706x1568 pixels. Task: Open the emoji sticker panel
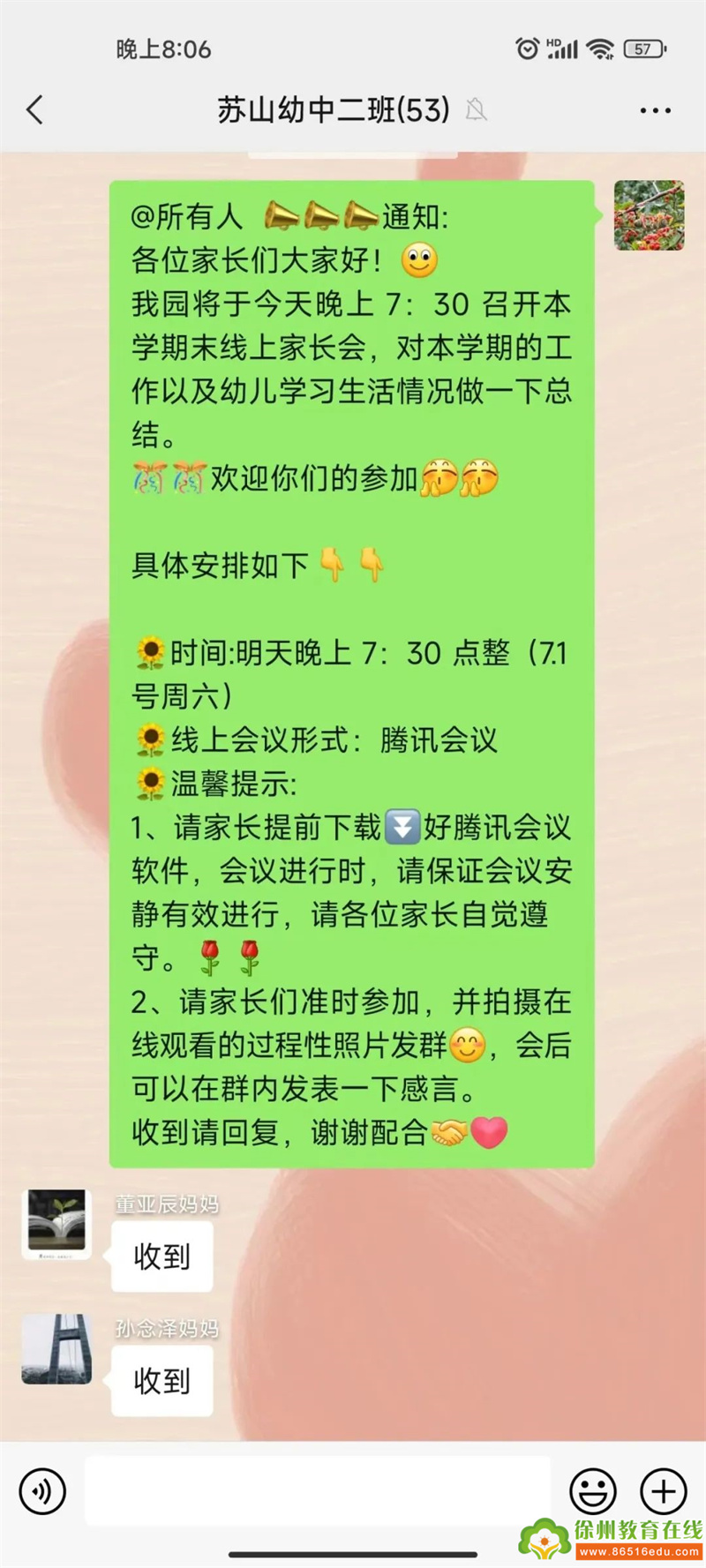coord(592,1491)
